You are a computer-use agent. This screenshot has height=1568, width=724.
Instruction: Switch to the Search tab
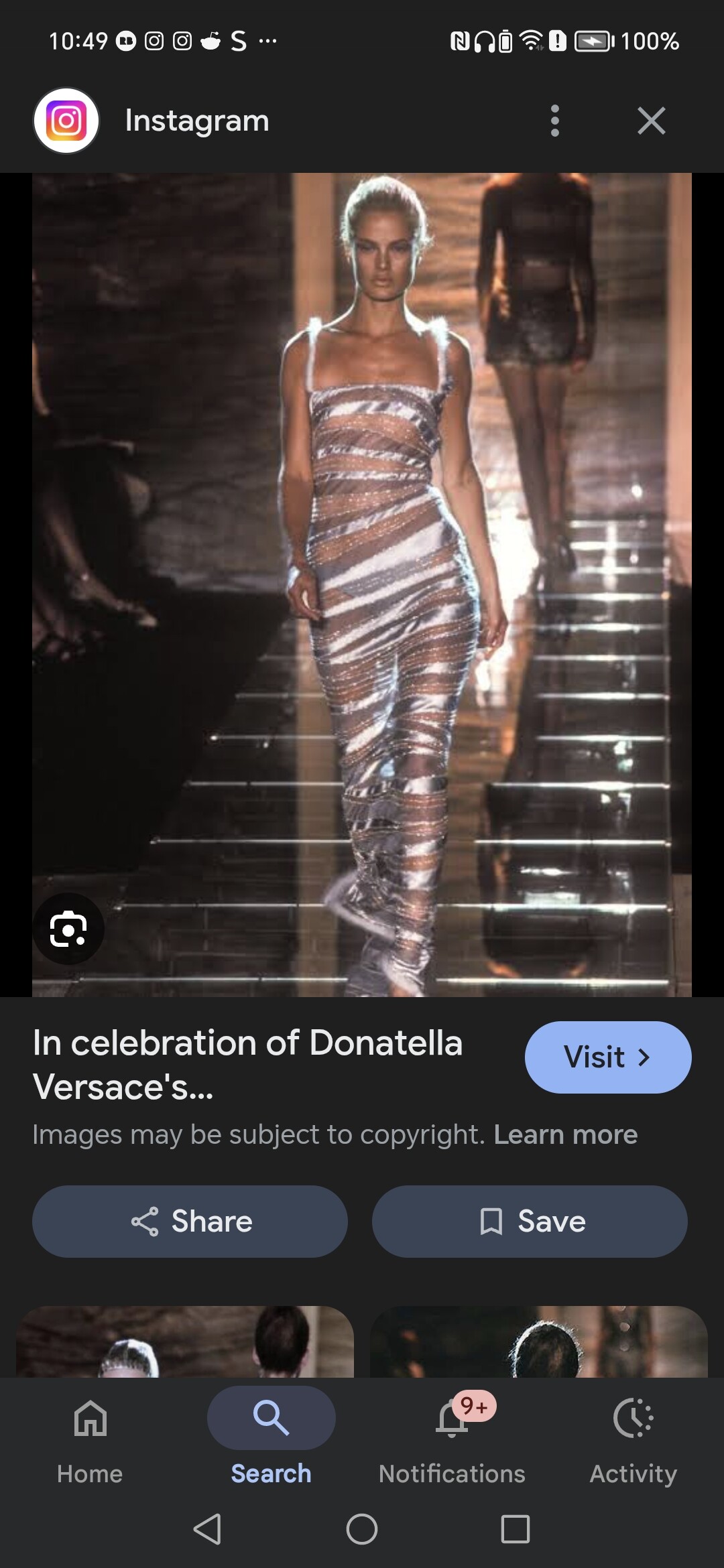271,1435
